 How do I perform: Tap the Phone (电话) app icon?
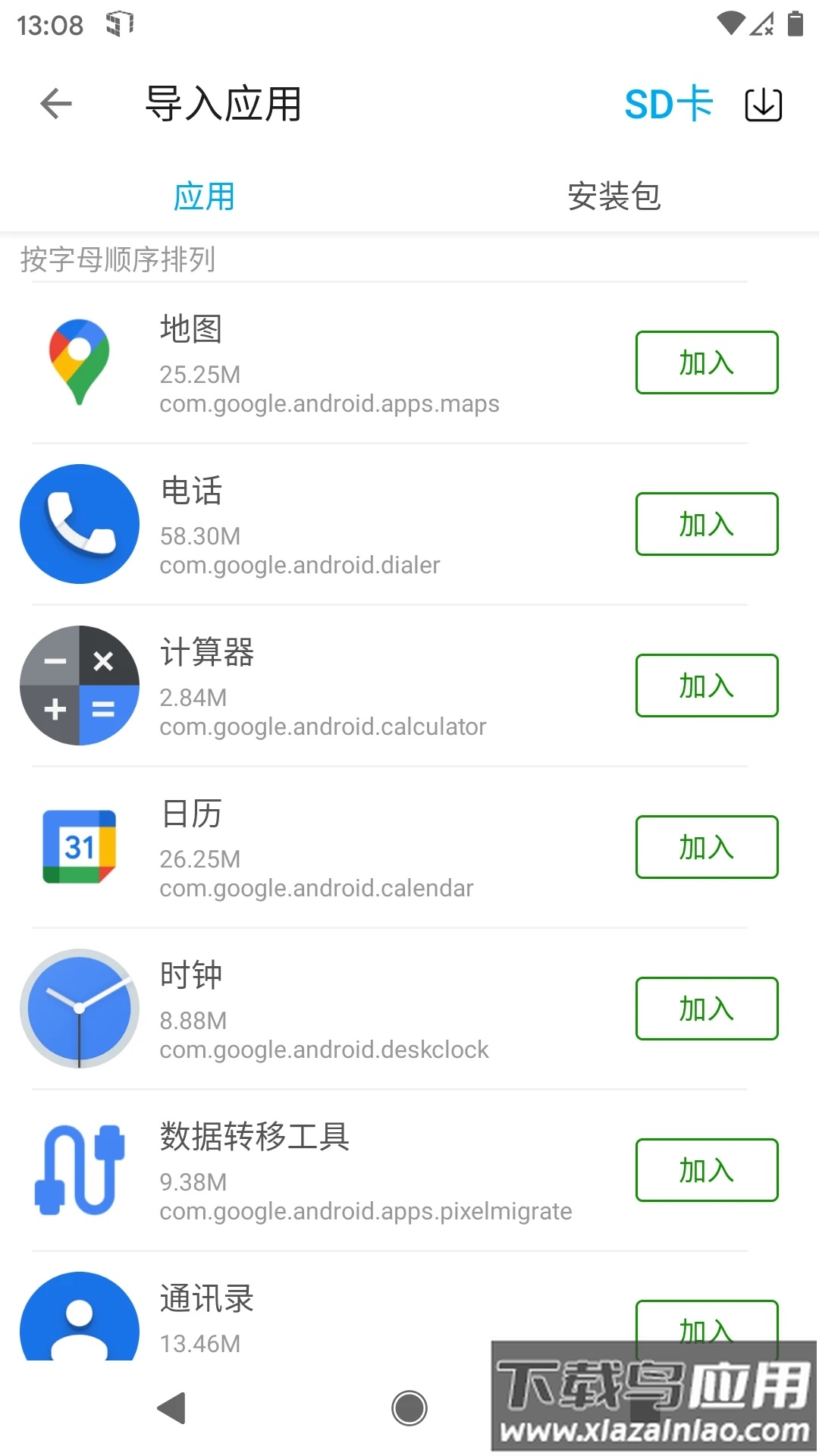(79, 523)
